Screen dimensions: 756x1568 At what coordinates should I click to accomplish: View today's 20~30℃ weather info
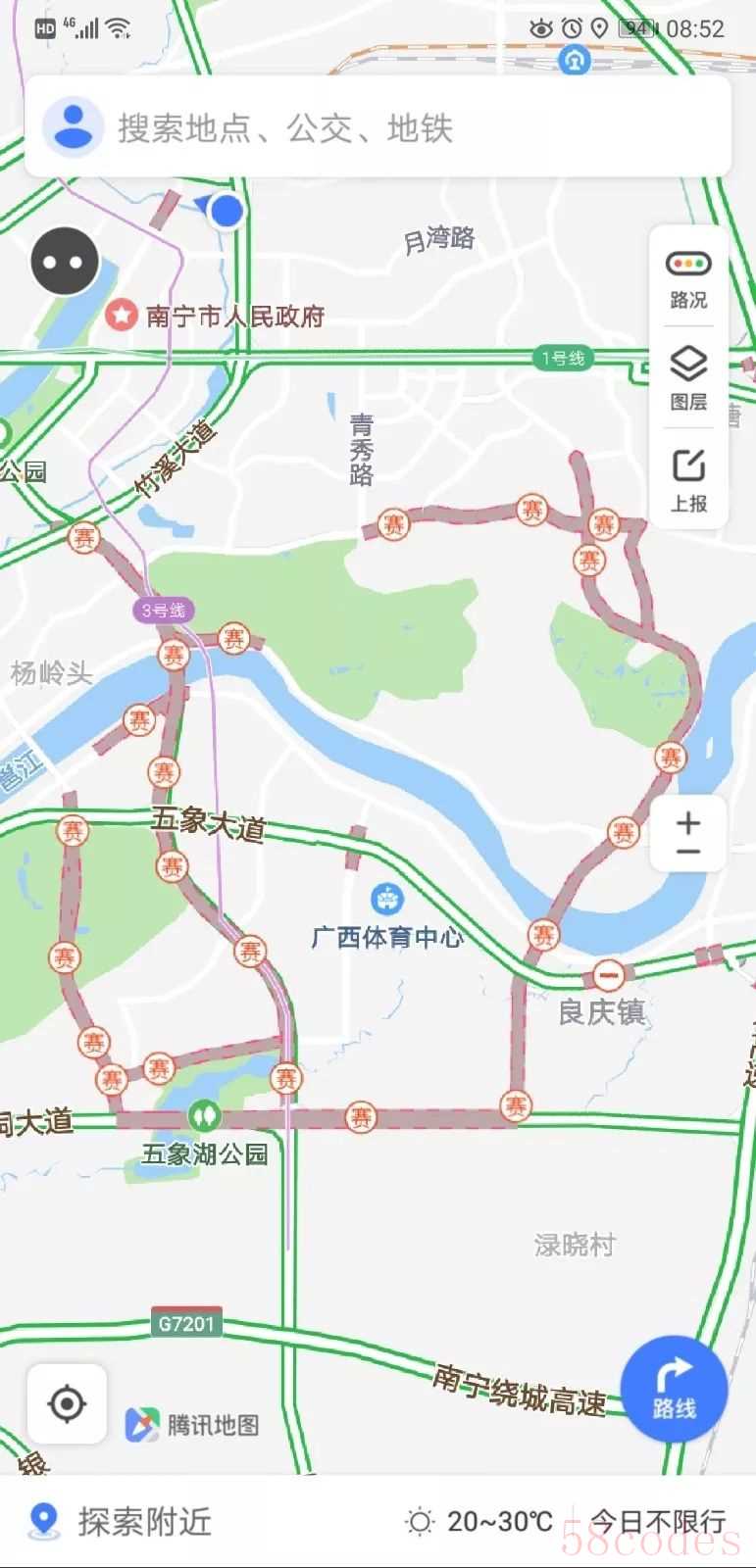(480, 1521)
